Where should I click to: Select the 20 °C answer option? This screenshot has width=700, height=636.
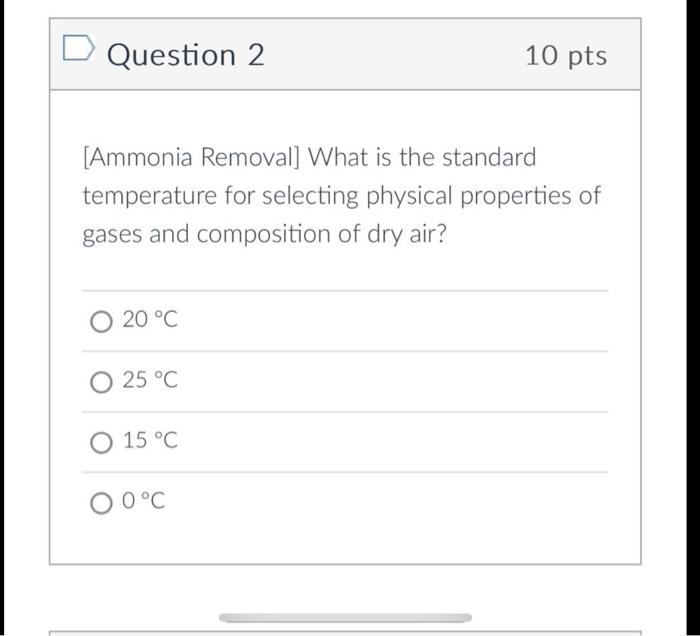[101, 321]
